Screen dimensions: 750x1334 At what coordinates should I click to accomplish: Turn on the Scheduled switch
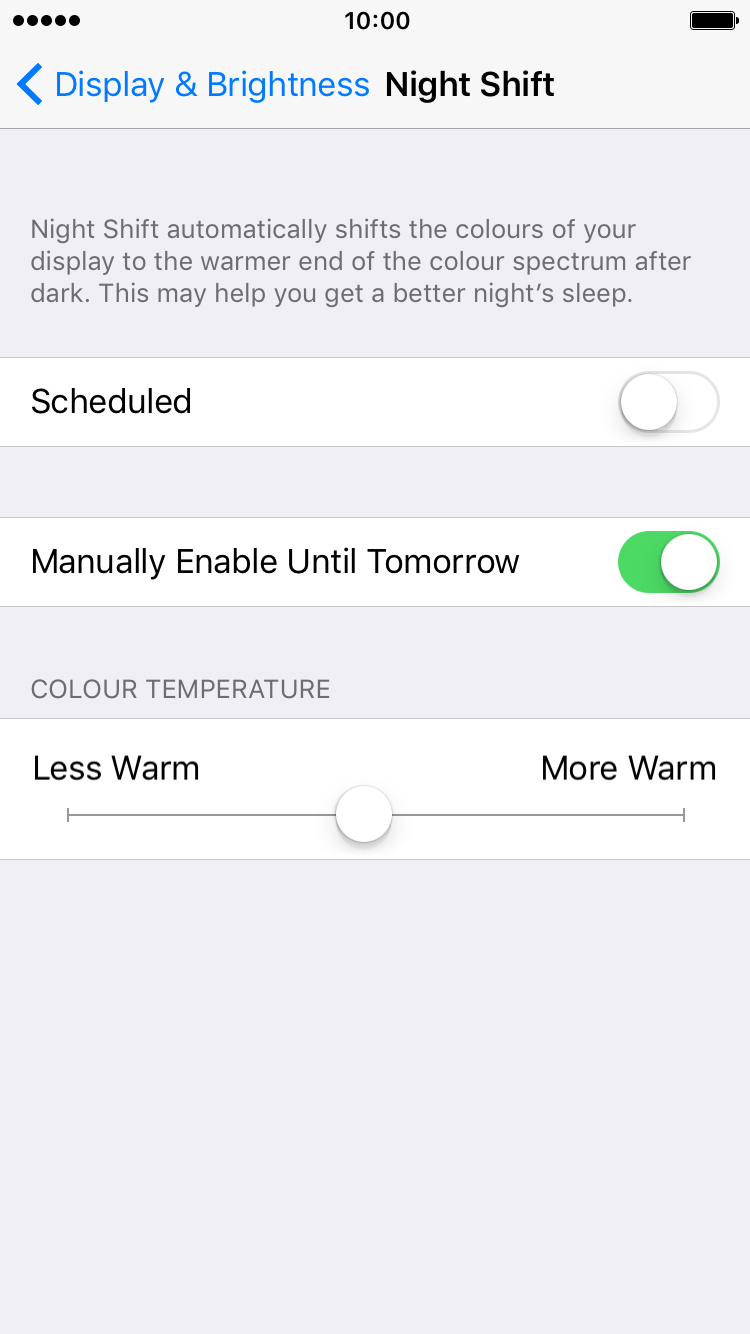pyautogui.click(x=669, y=402)
